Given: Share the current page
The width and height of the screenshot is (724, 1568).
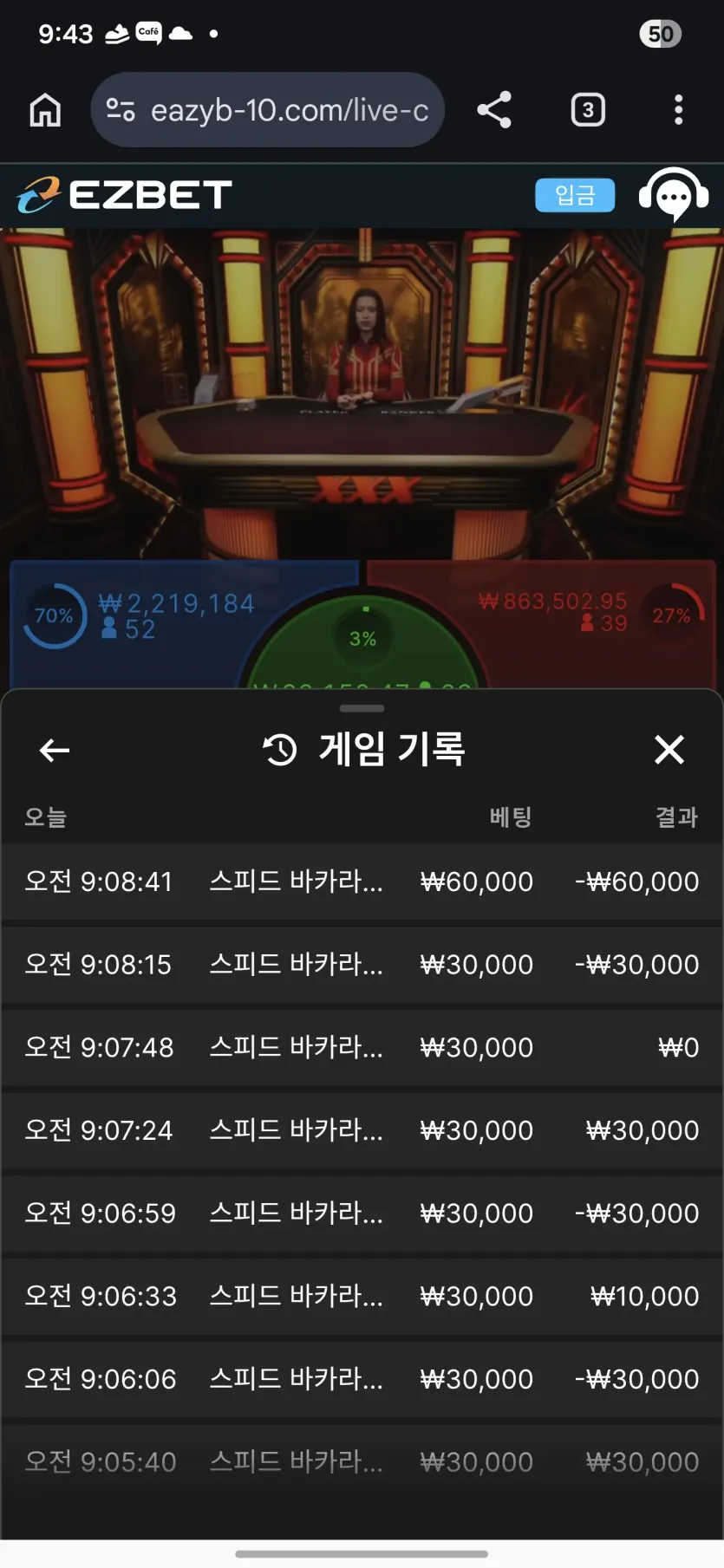Looking at the screenshot, I should point(494,110).
